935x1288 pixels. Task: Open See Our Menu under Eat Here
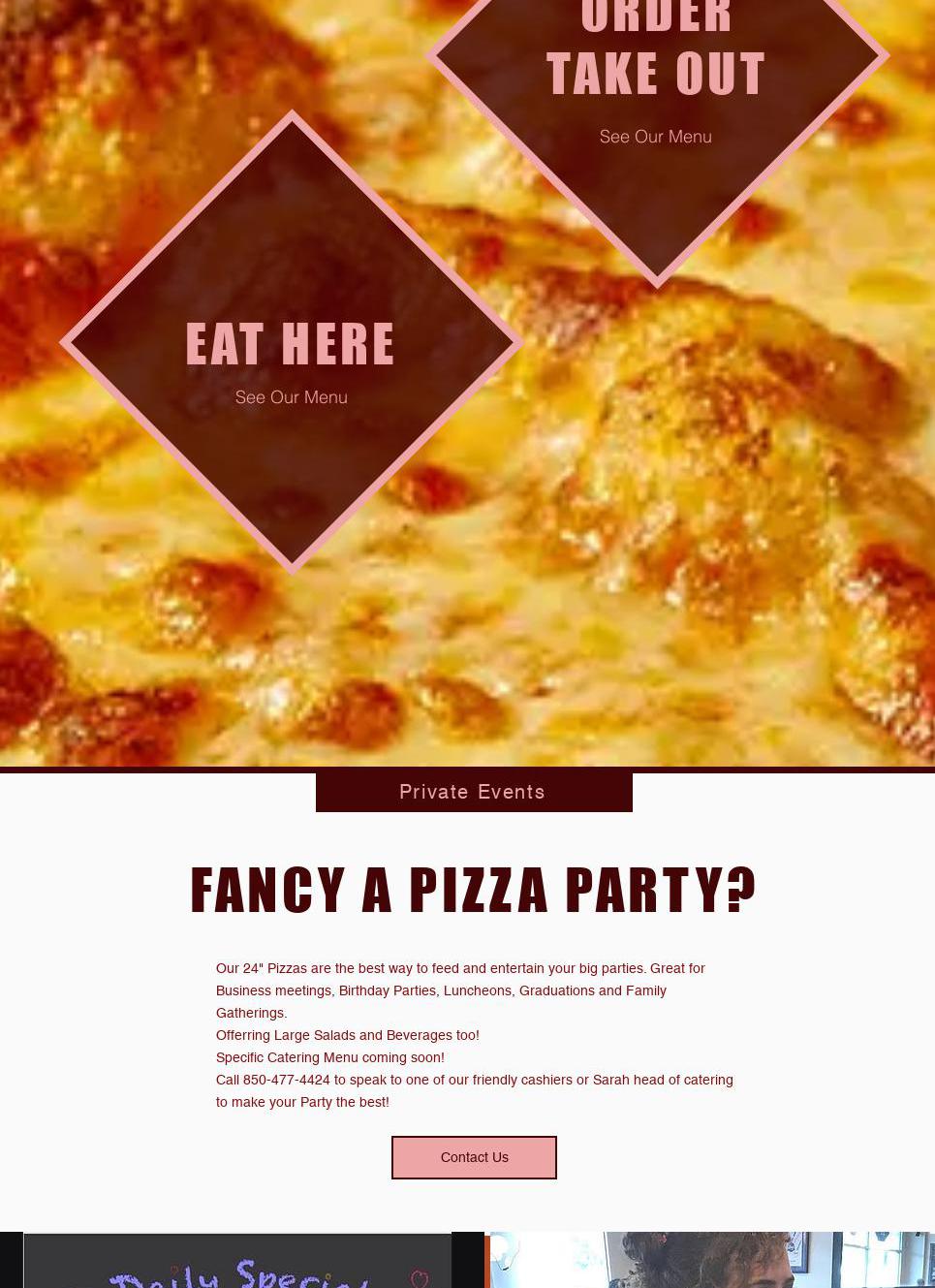coord(291,397)
